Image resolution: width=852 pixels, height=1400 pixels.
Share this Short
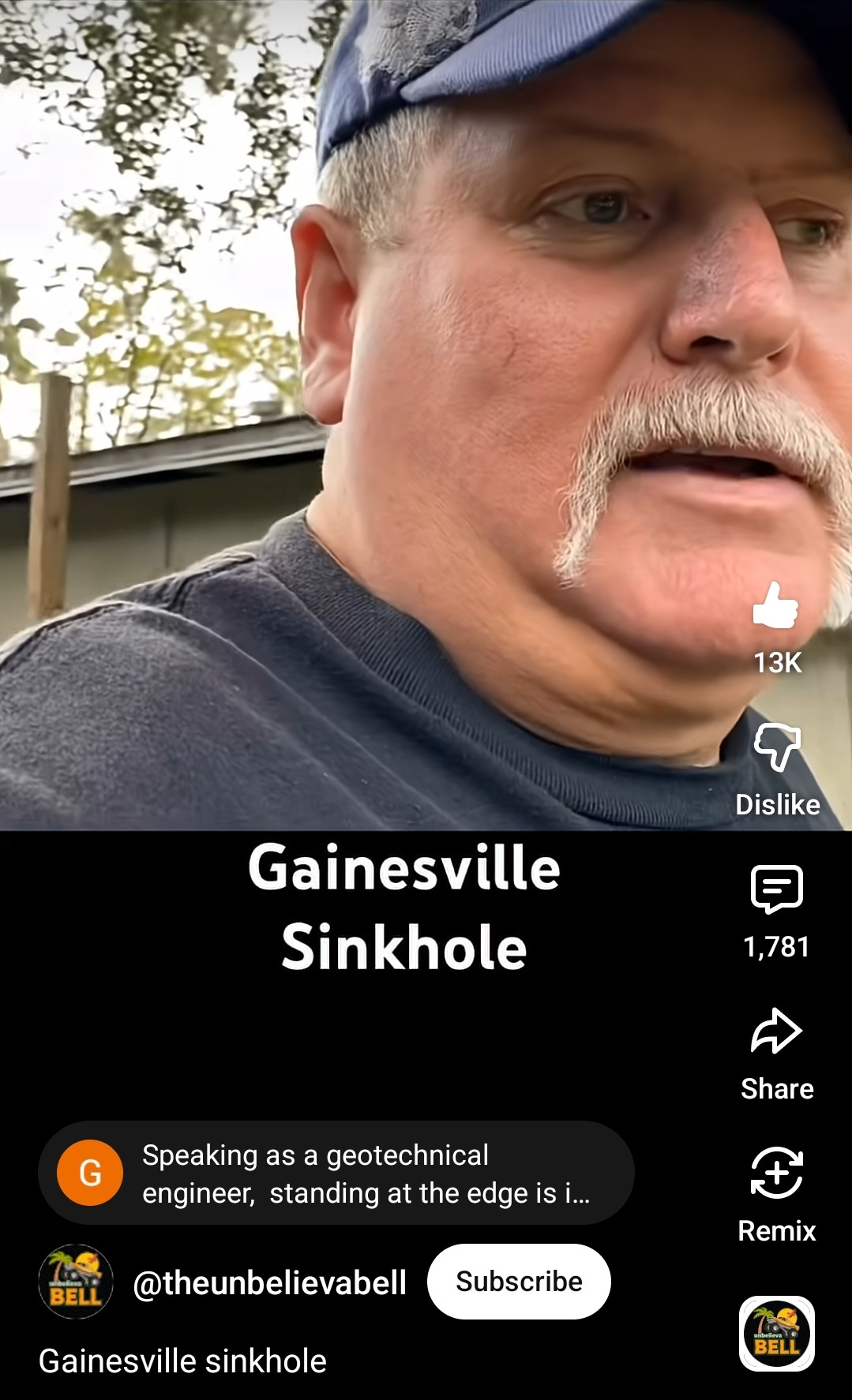point(776,1032)
